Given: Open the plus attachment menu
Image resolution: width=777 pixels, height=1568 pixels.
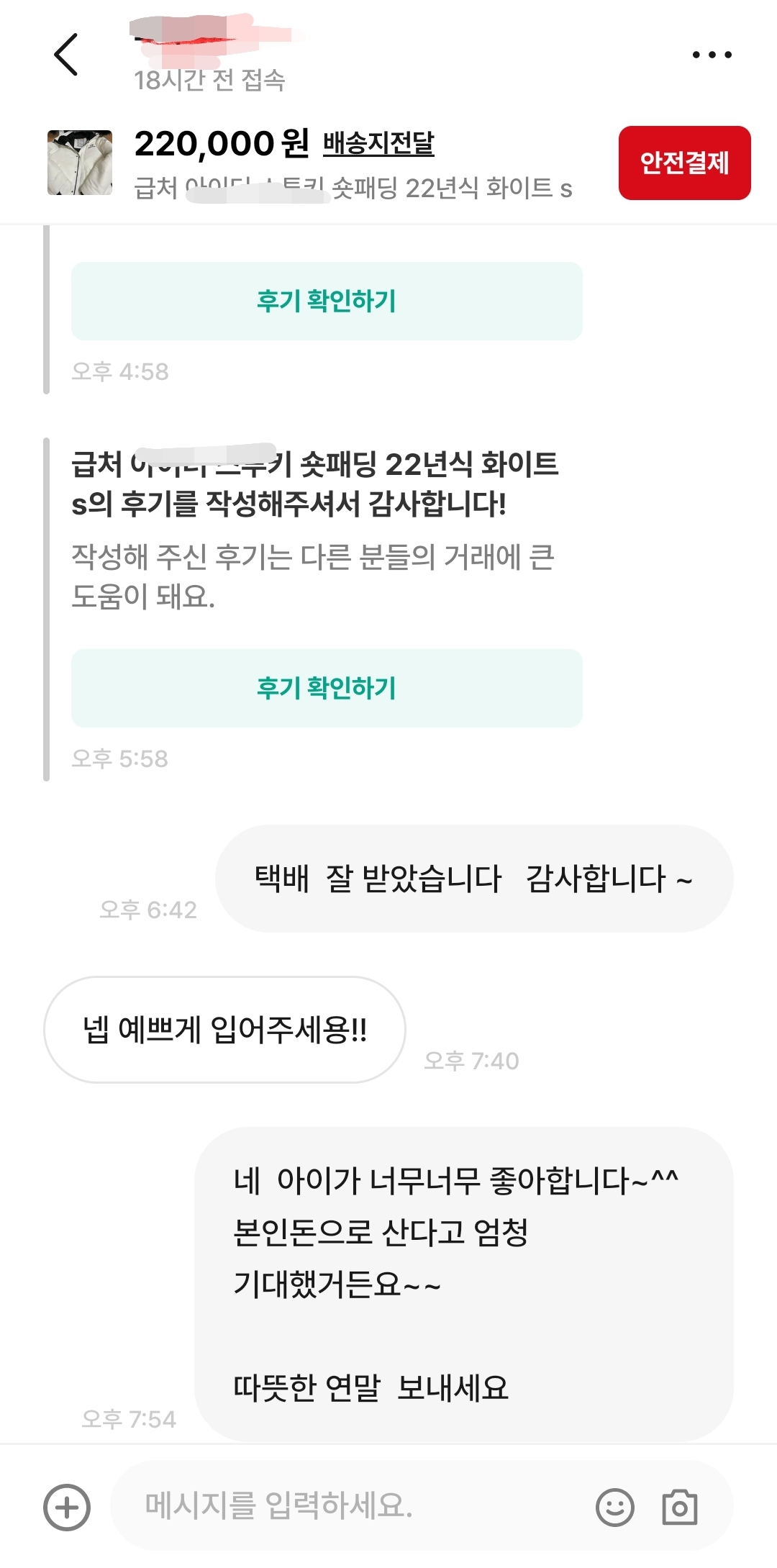Looking at the screenshot, I should pyautogui.click(x=67, y=1507).
